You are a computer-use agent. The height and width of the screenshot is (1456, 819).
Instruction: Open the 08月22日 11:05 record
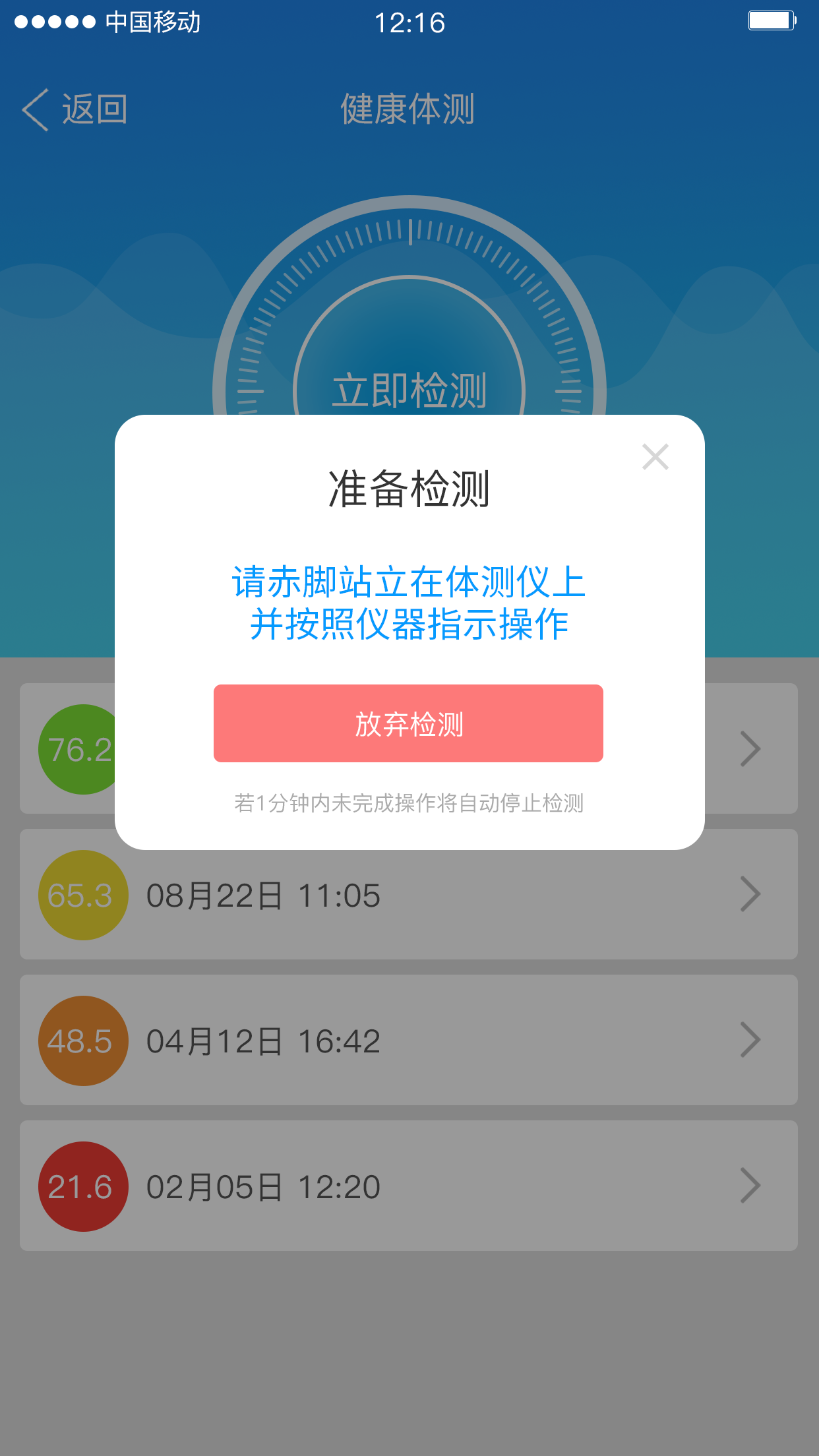(x=409, y=894)
